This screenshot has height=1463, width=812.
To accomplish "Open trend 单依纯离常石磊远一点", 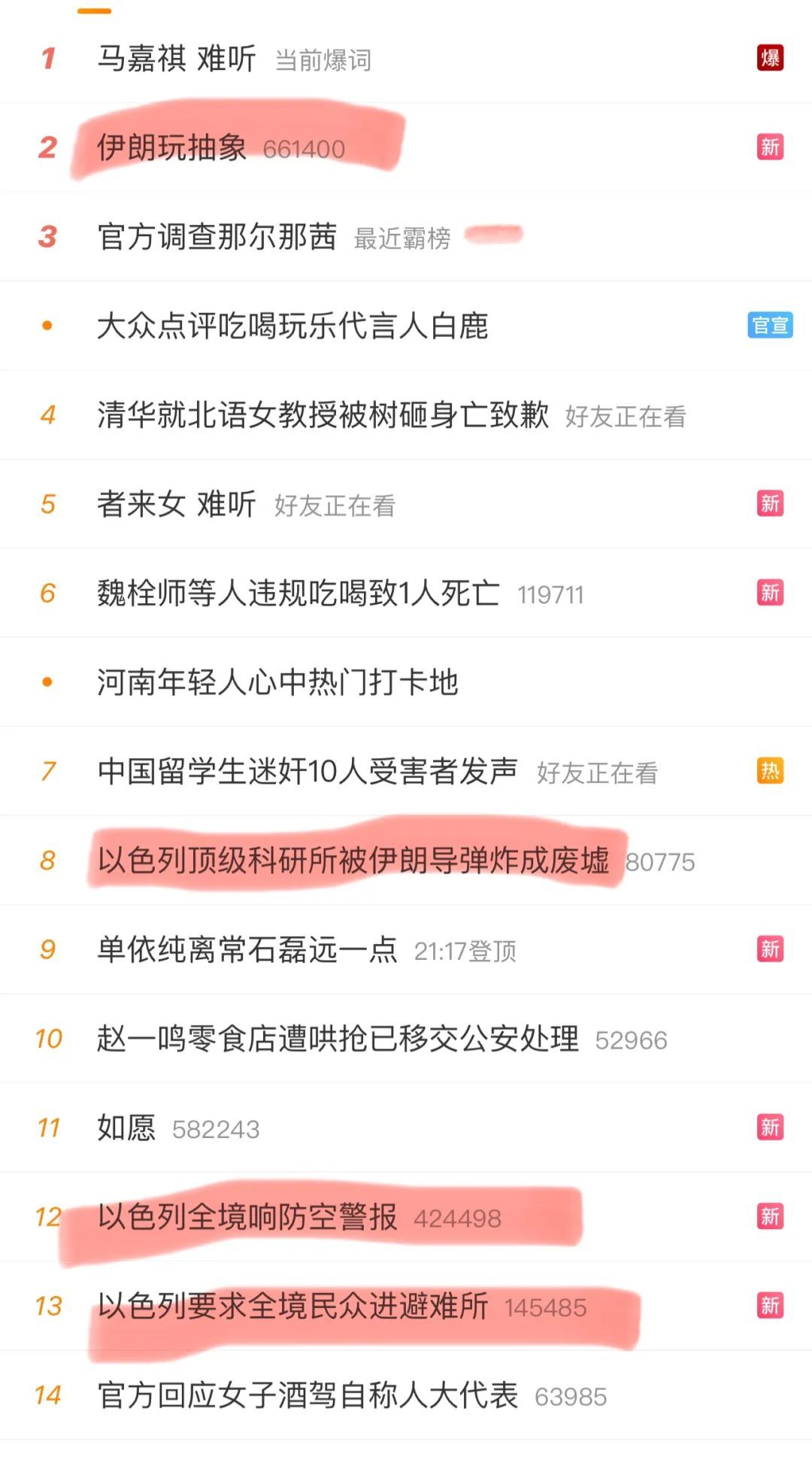I will click(247, 949).
